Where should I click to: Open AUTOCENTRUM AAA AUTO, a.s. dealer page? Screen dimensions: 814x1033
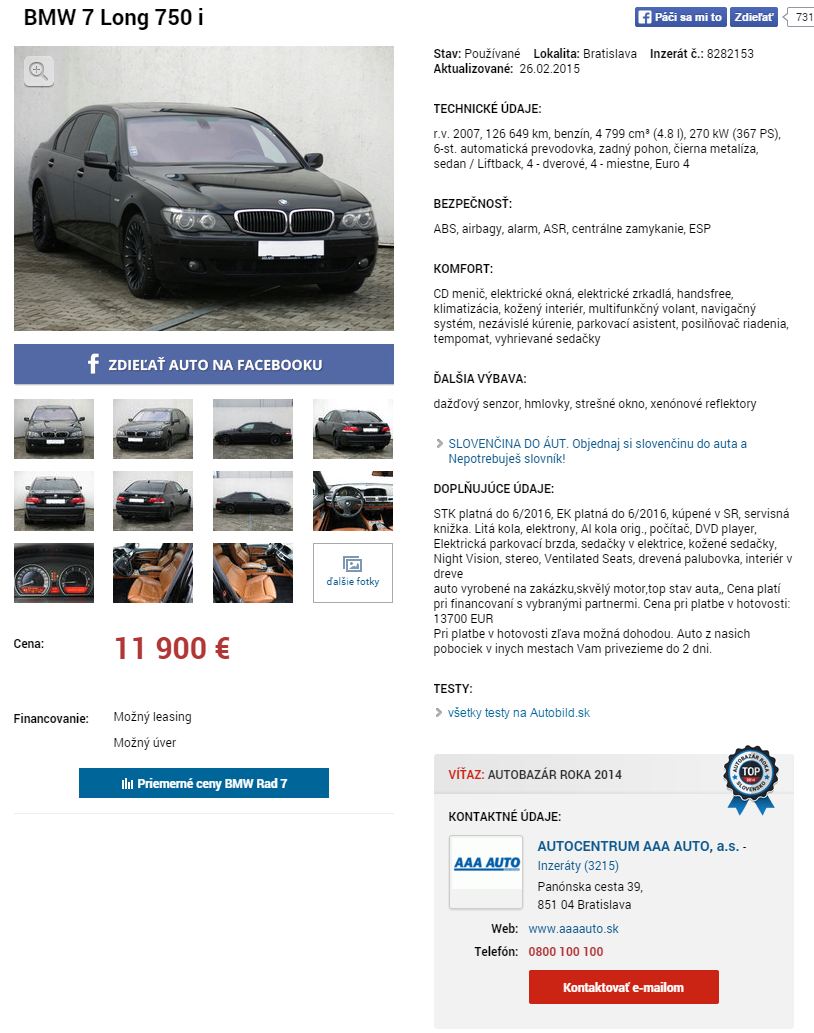(x=638, y=846)
